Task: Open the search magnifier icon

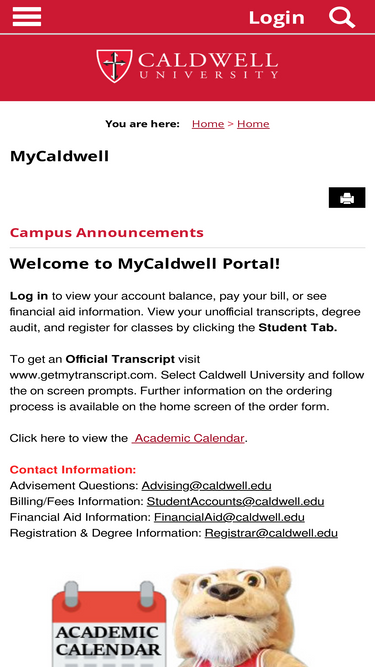Action: tap(342, 17)
